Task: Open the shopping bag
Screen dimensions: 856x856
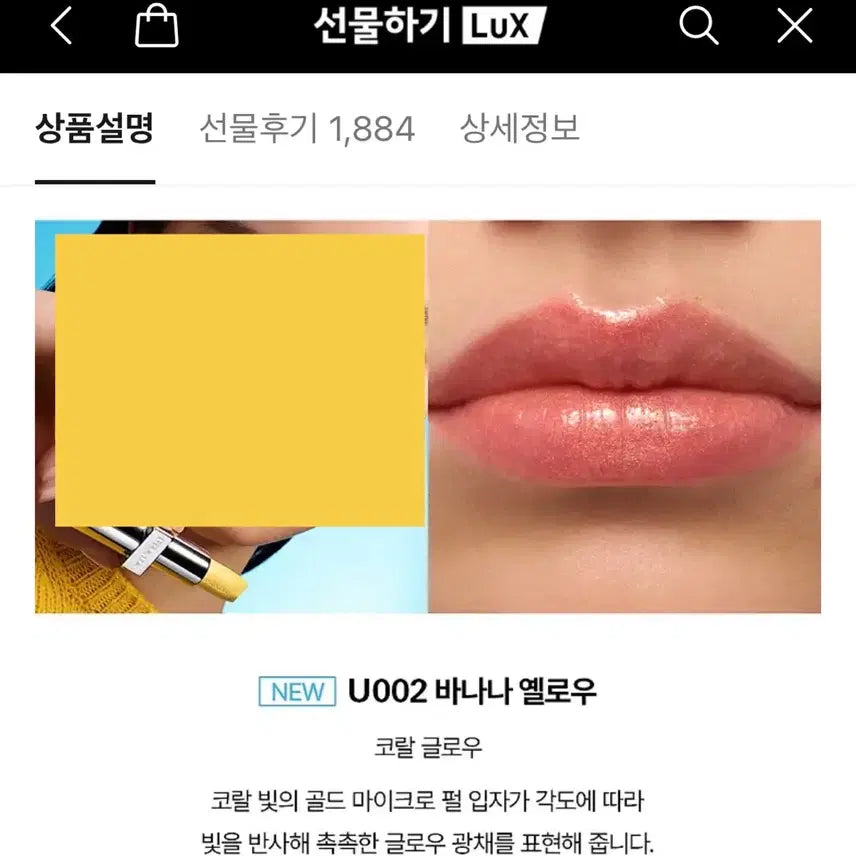Action: pos(156,27)
